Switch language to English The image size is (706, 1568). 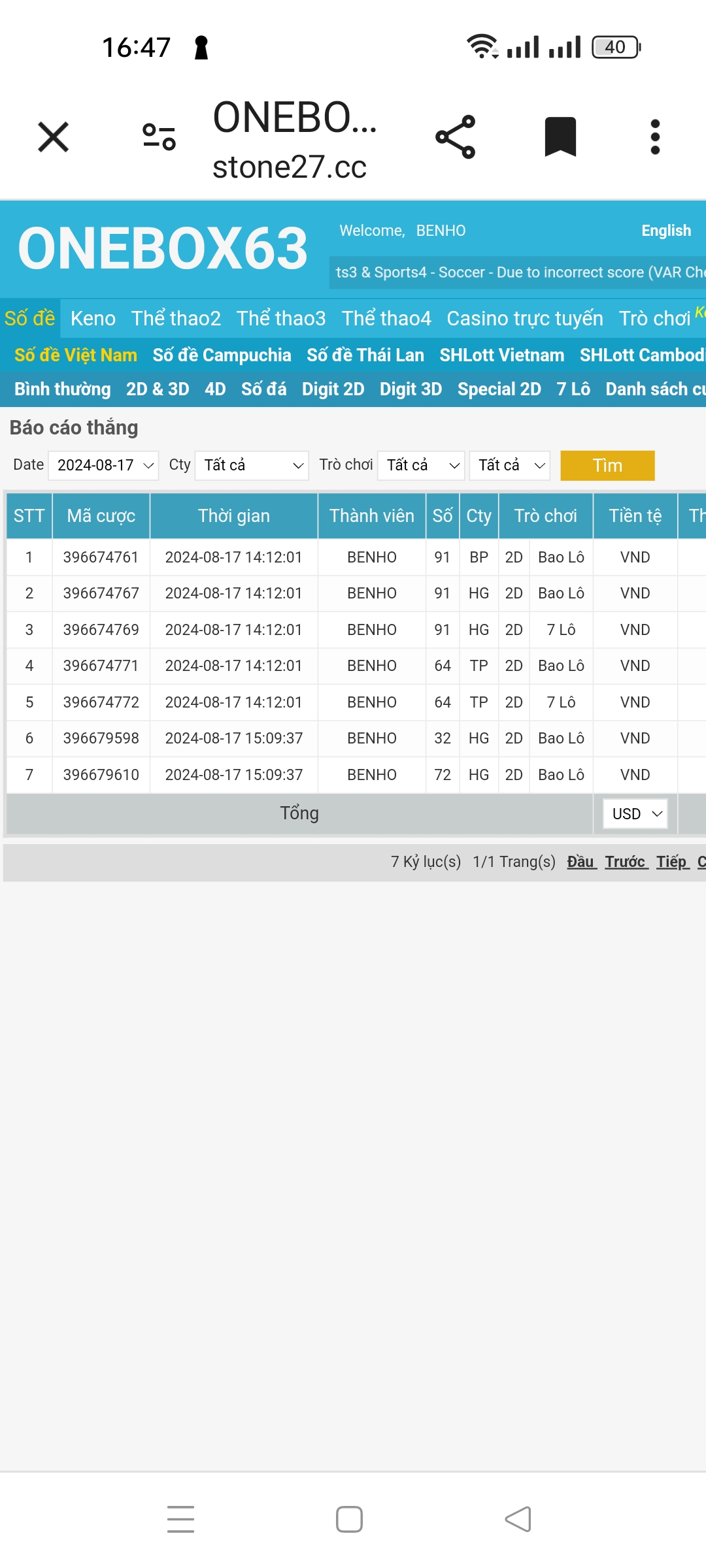(665, 231)
